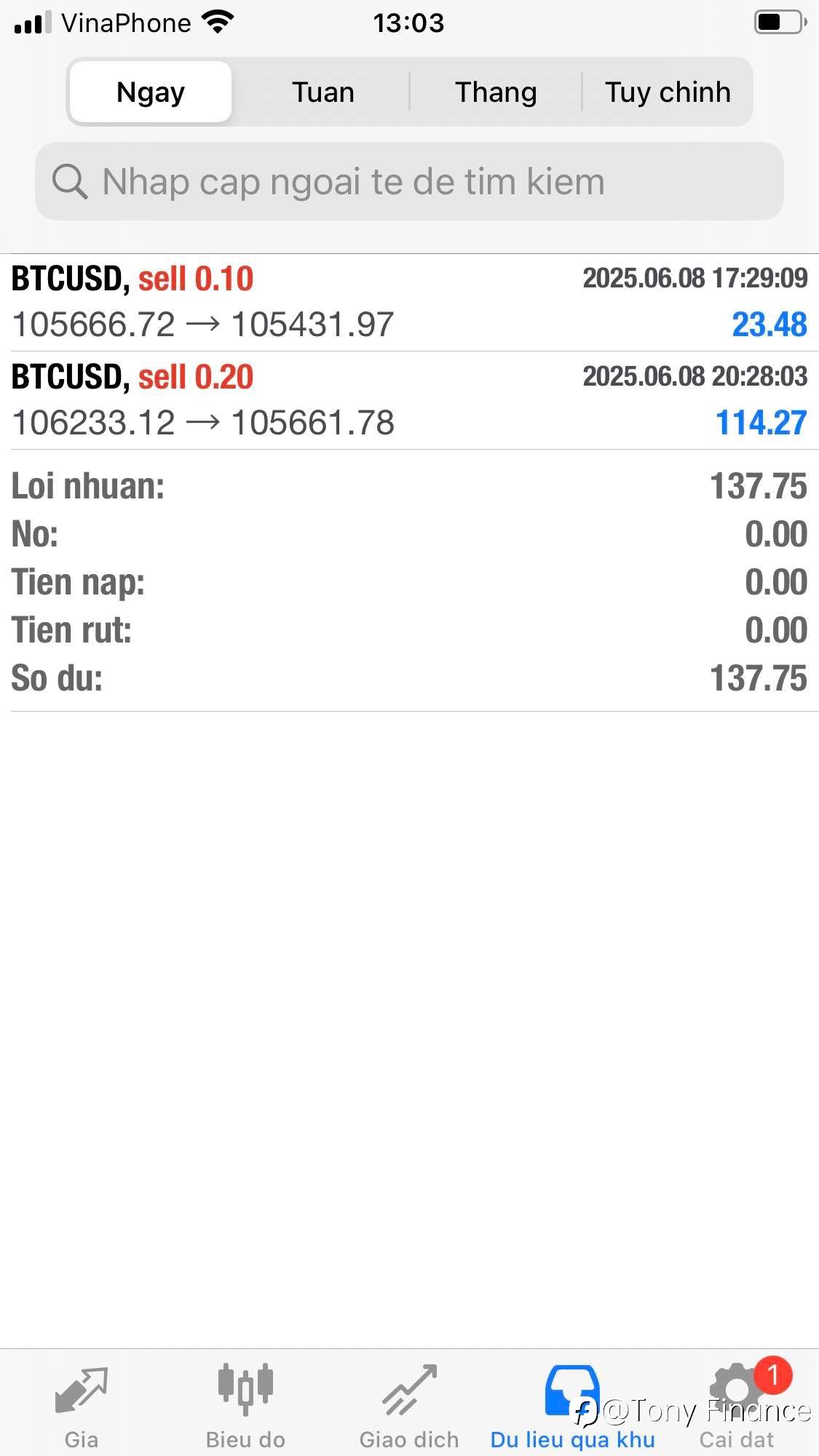Switch to the Tuan period
This screenshot has height=1456, width=819.
(323, 92)
